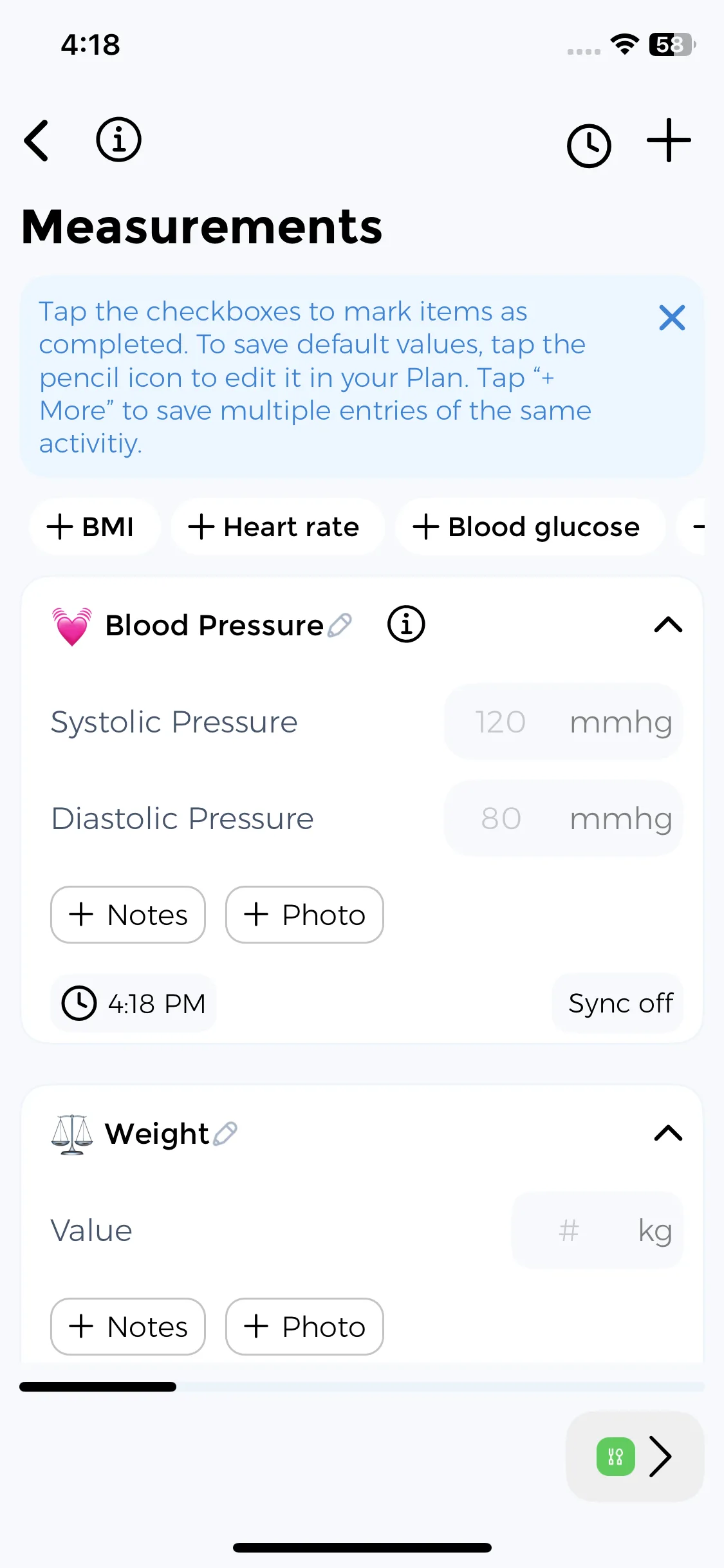Tap the green next arrow button
This screenshot has width=724, height=1568.
635,1456
